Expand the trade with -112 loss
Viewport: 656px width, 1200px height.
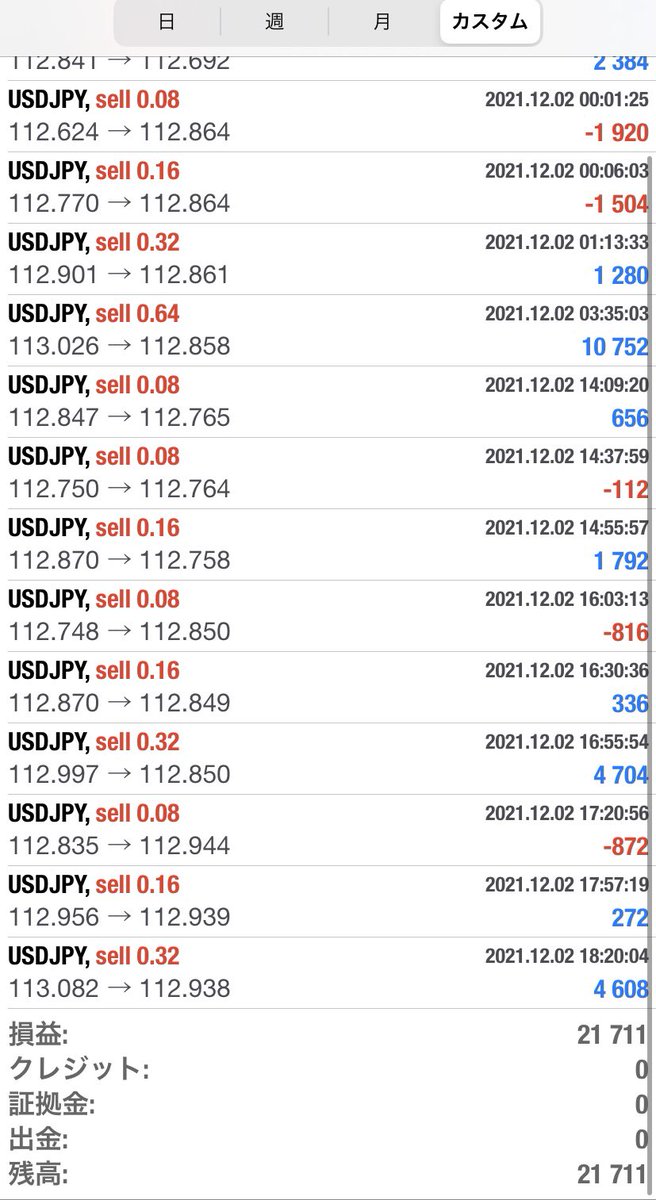pos(328,473)
